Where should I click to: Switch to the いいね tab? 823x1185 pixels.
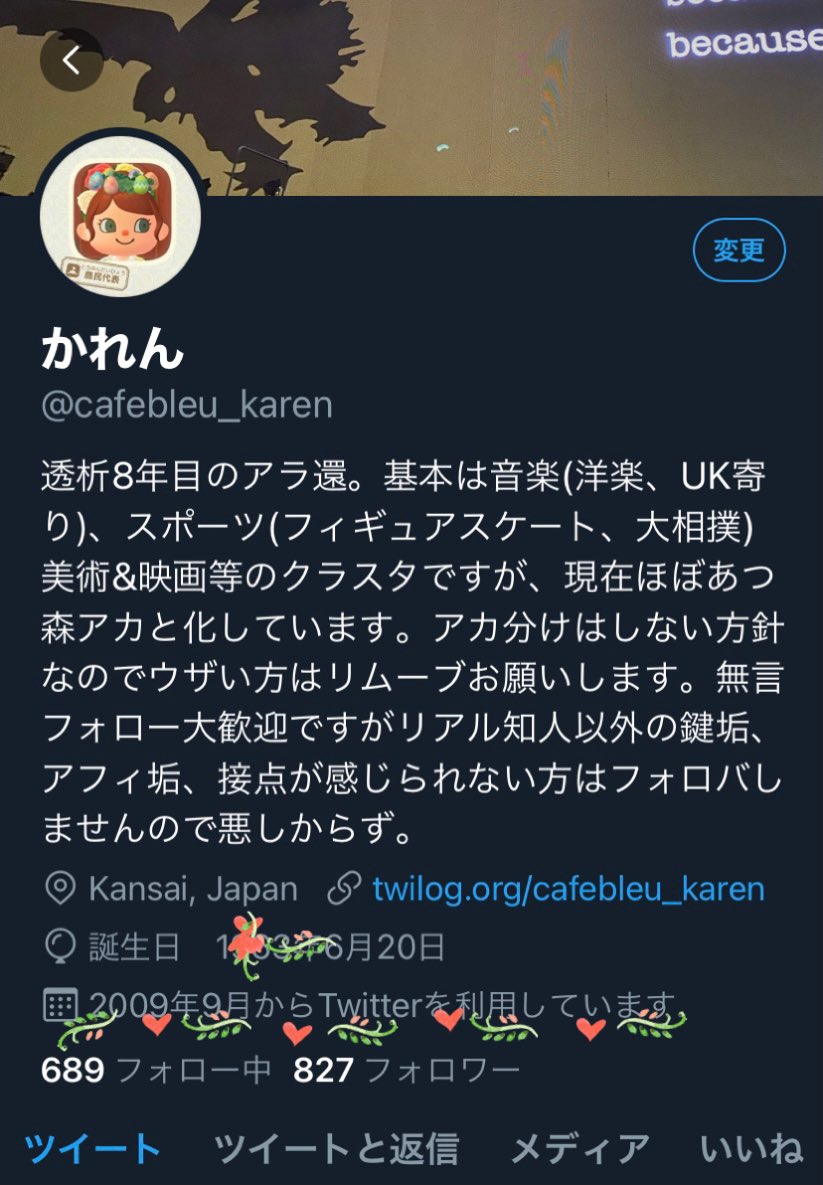pos(751,1149)
